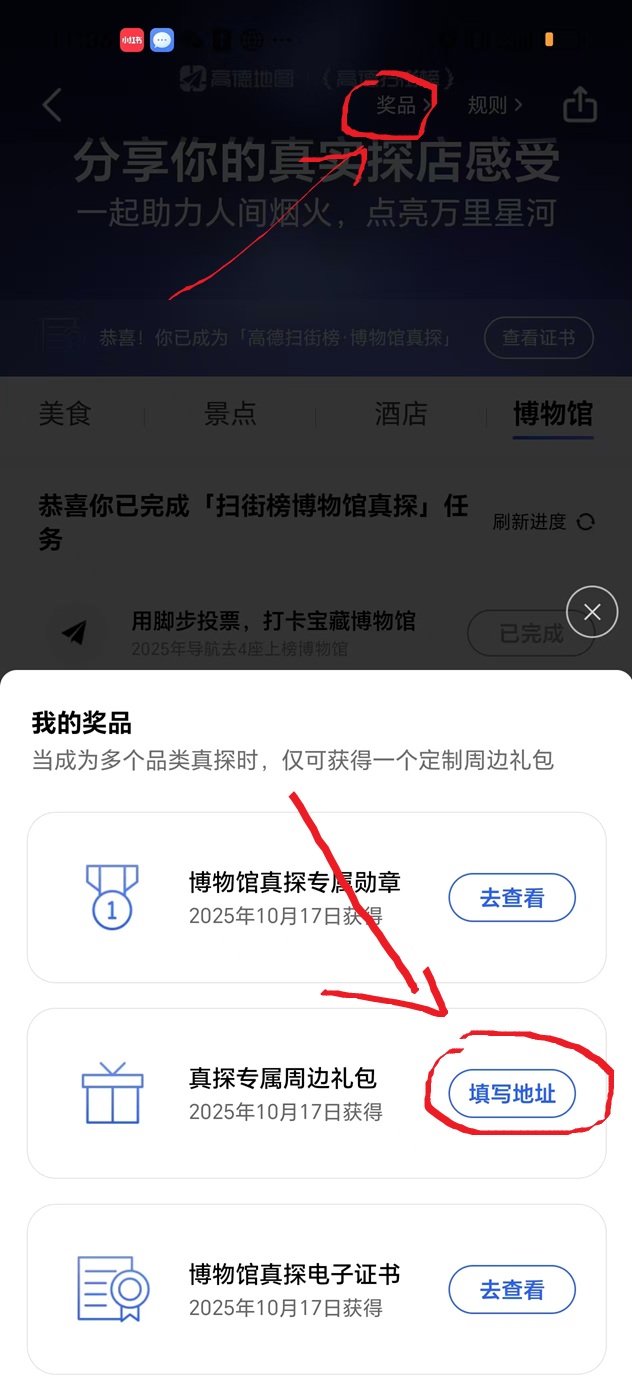Close the 我的奖品 popup

[592, 612]
